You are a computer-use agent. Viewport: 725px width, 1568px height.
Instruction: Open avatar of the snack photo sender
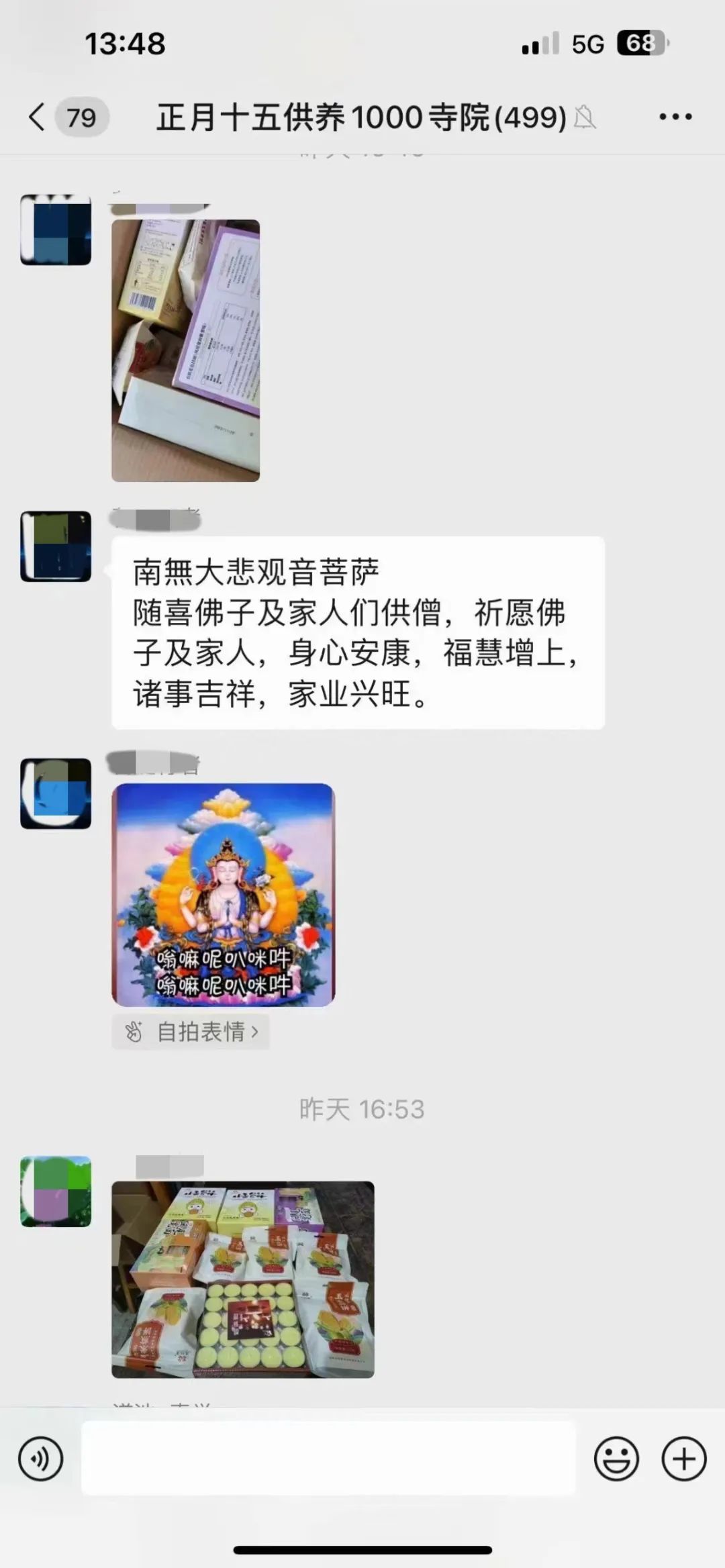tap(56, 1191)
